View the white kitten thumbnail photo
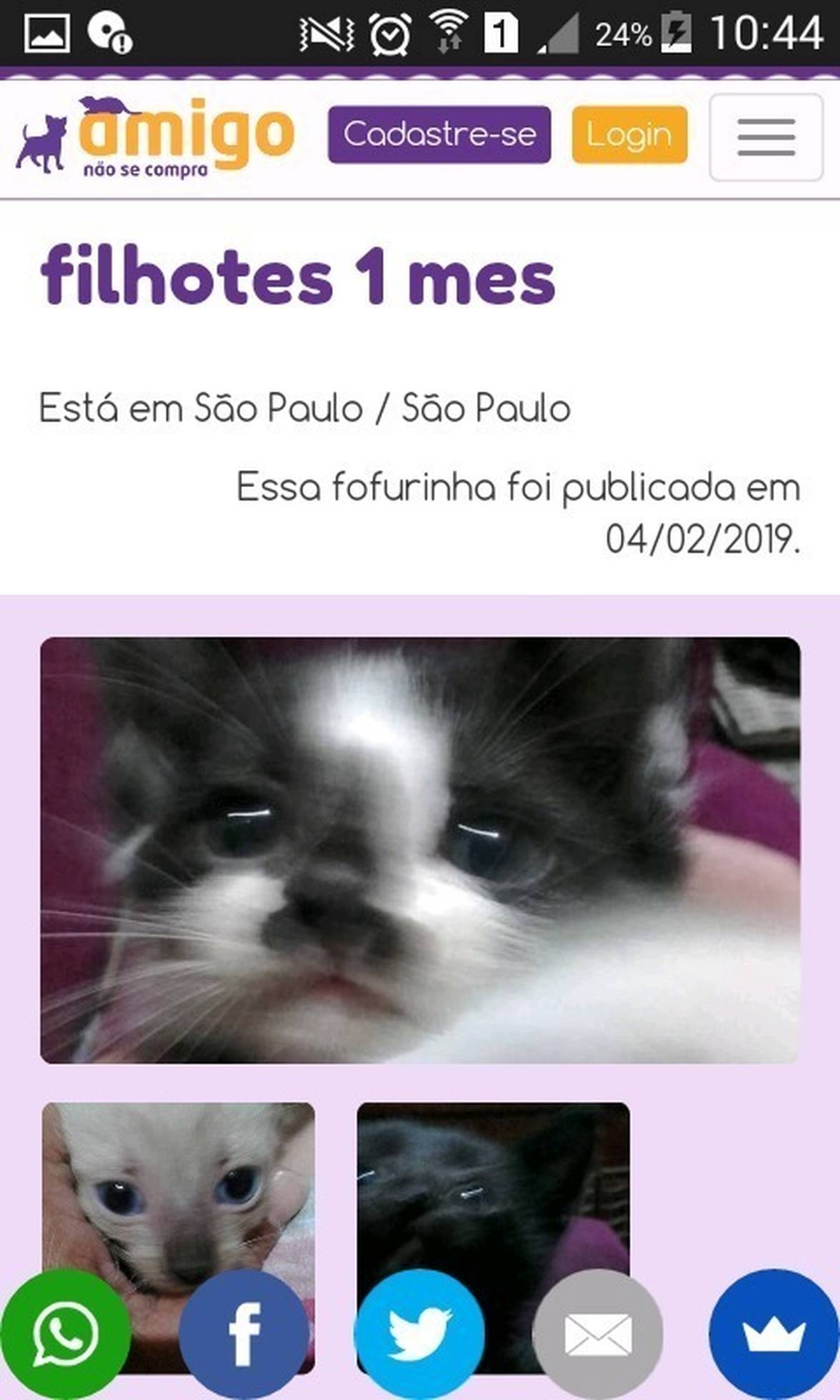Viewport: 840px width, 1400px height. (179, 1186)
